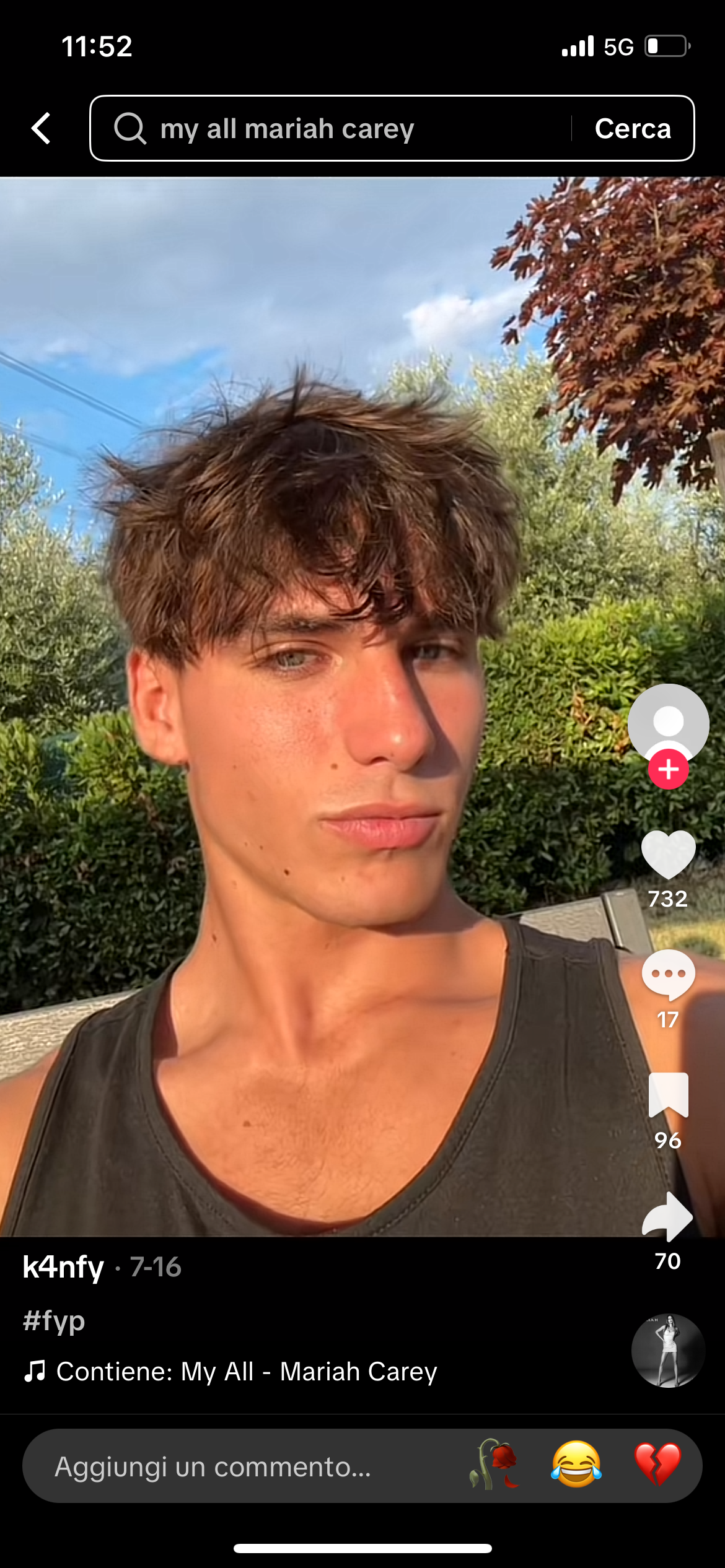Like the video with the heart icon
The height and width of the screenshot is (1568, 725).
668,855
